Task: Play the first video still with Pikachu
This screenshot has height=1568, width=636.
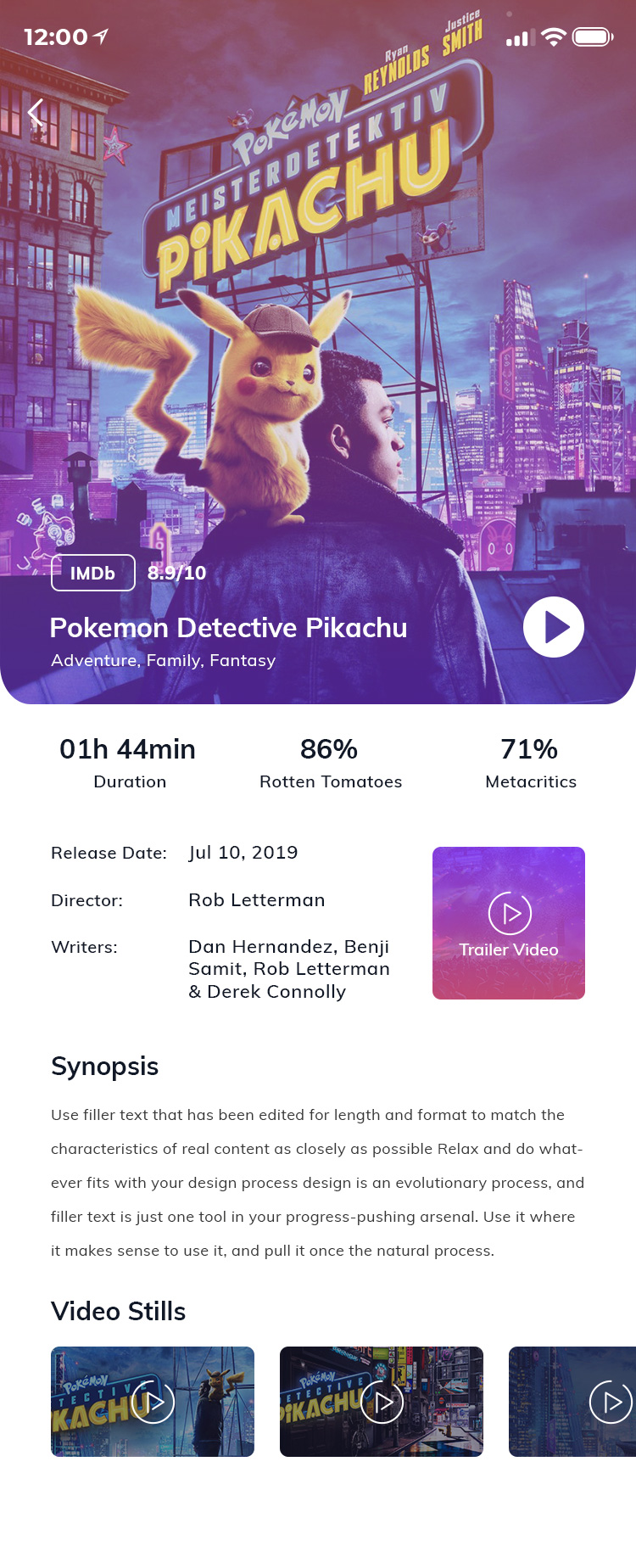Action: click(x=153, y=1402)
